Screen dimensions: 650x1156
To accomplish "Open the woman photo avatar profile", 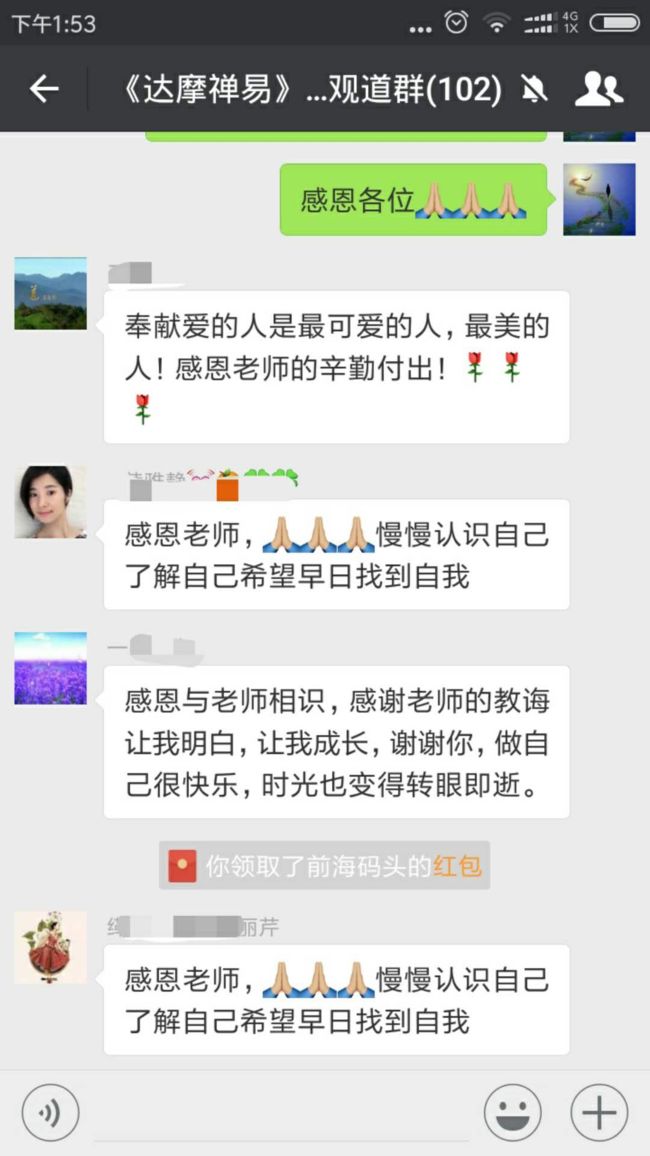I will [x=51, y=502].
